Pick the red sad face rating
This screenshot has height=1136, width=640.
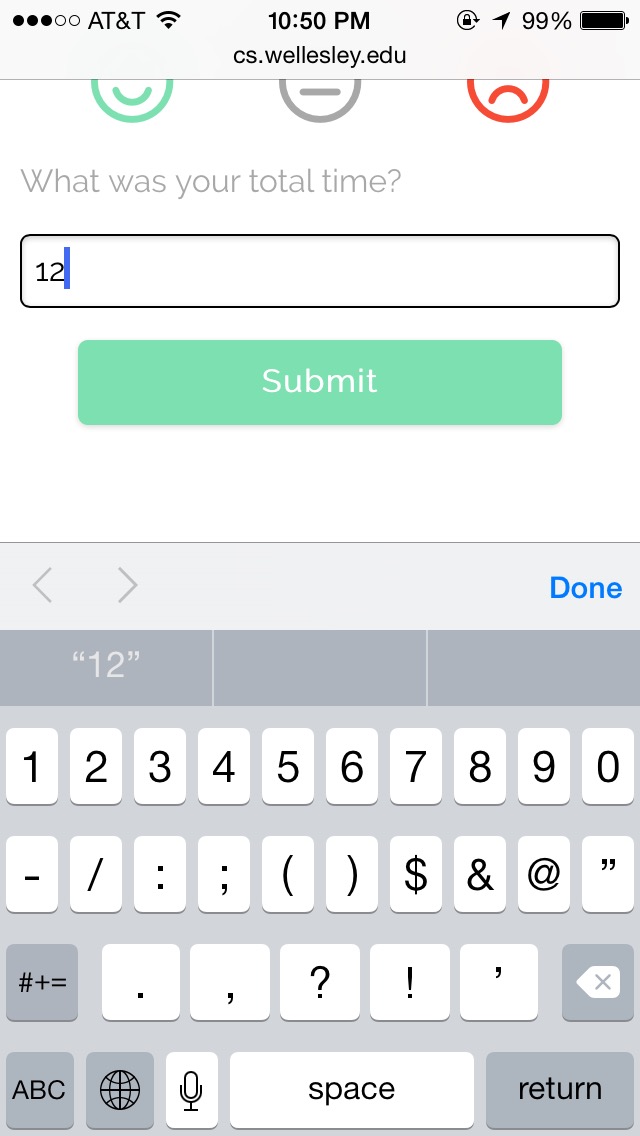click(x=508, y=100)
